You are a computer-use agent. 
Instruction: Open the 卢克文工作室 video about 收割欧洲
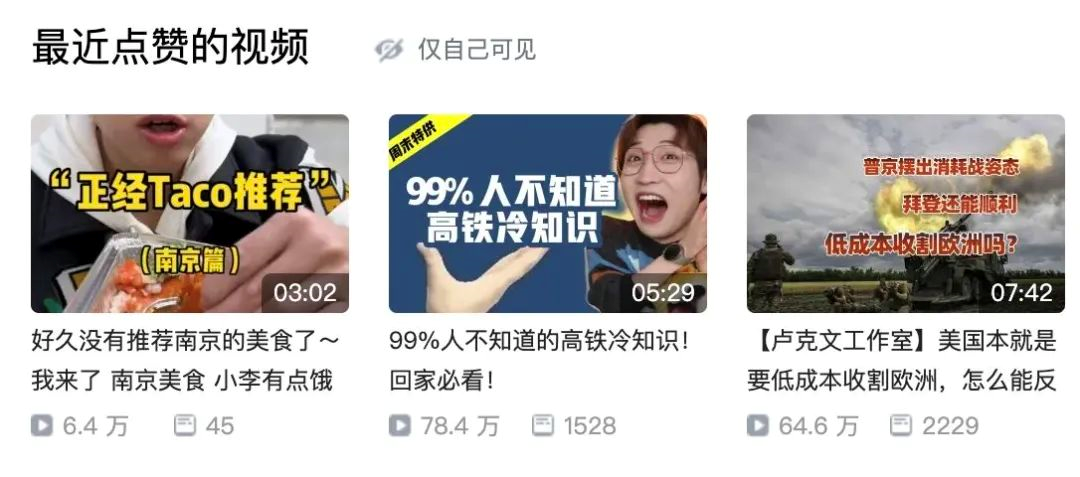tap(905, 213)
